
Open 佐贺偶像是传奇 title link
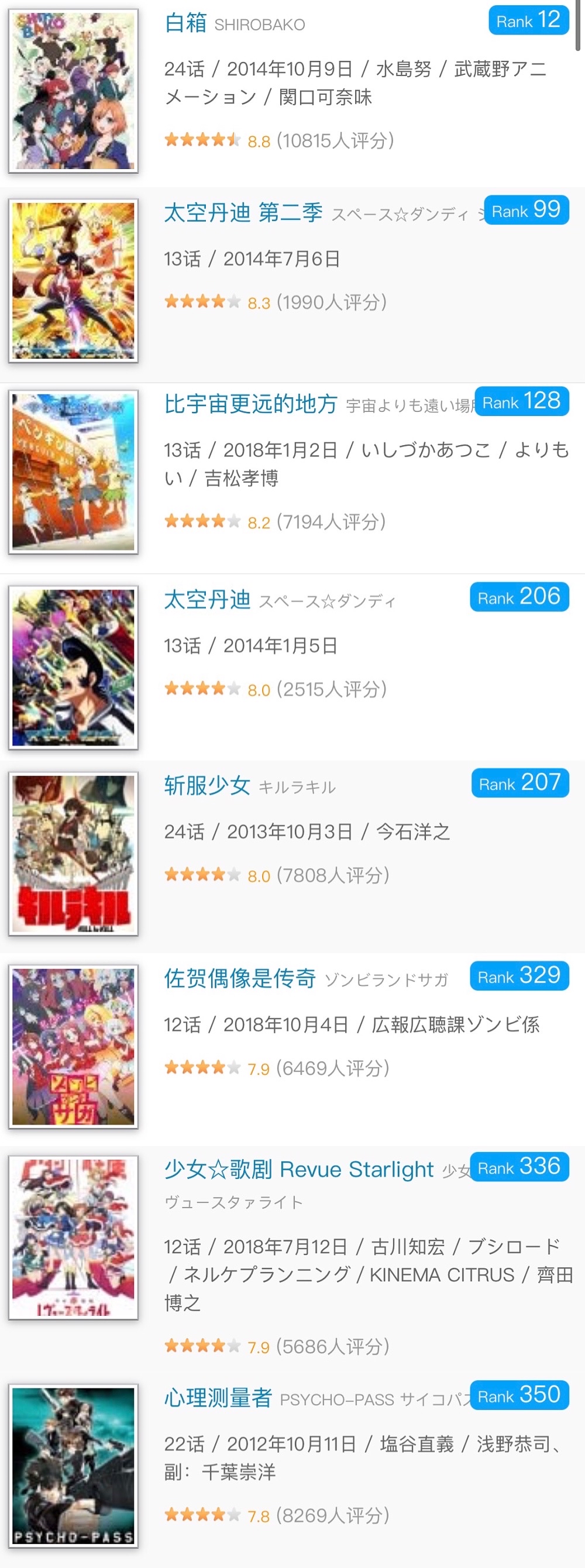click(x=239, y=978)
